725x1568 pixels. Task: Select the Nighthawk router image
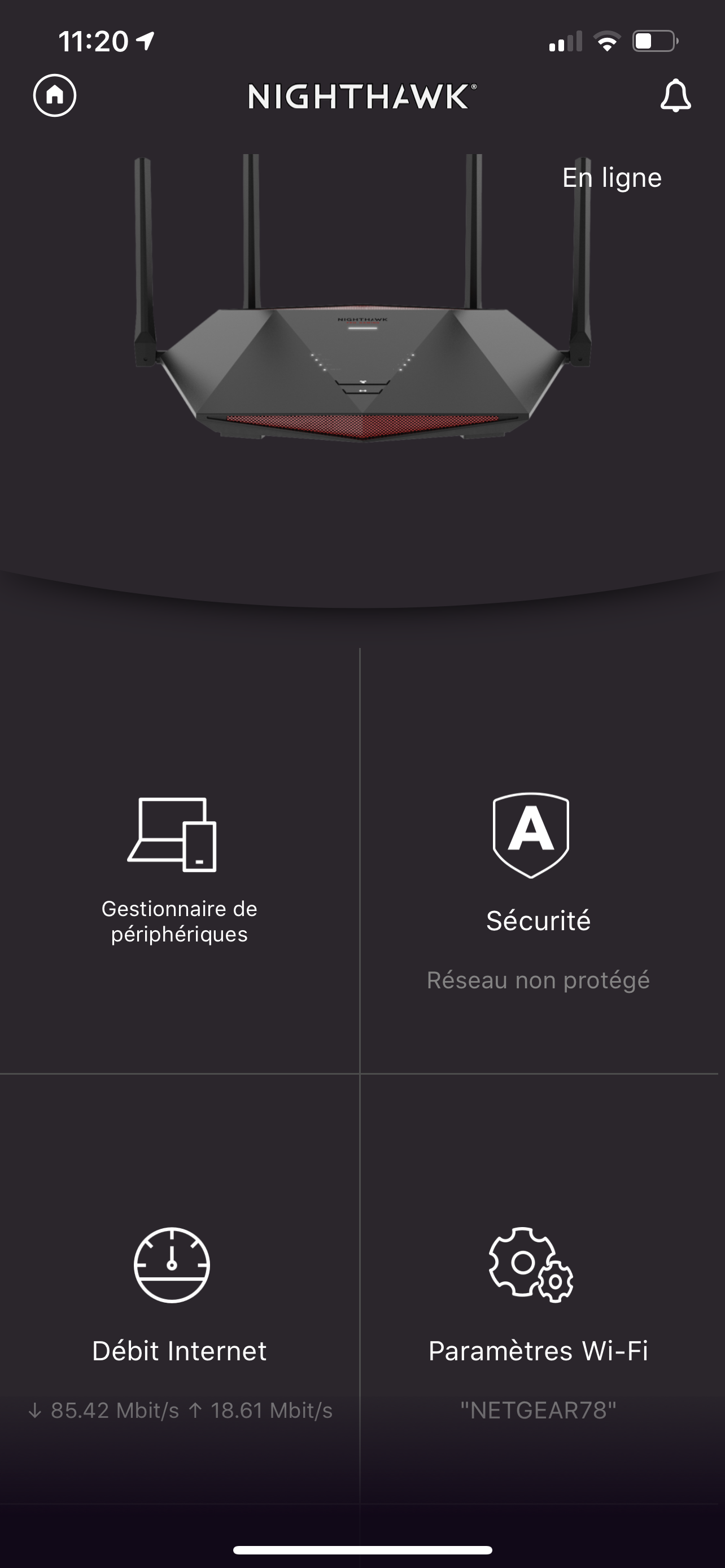coord(362,298)
